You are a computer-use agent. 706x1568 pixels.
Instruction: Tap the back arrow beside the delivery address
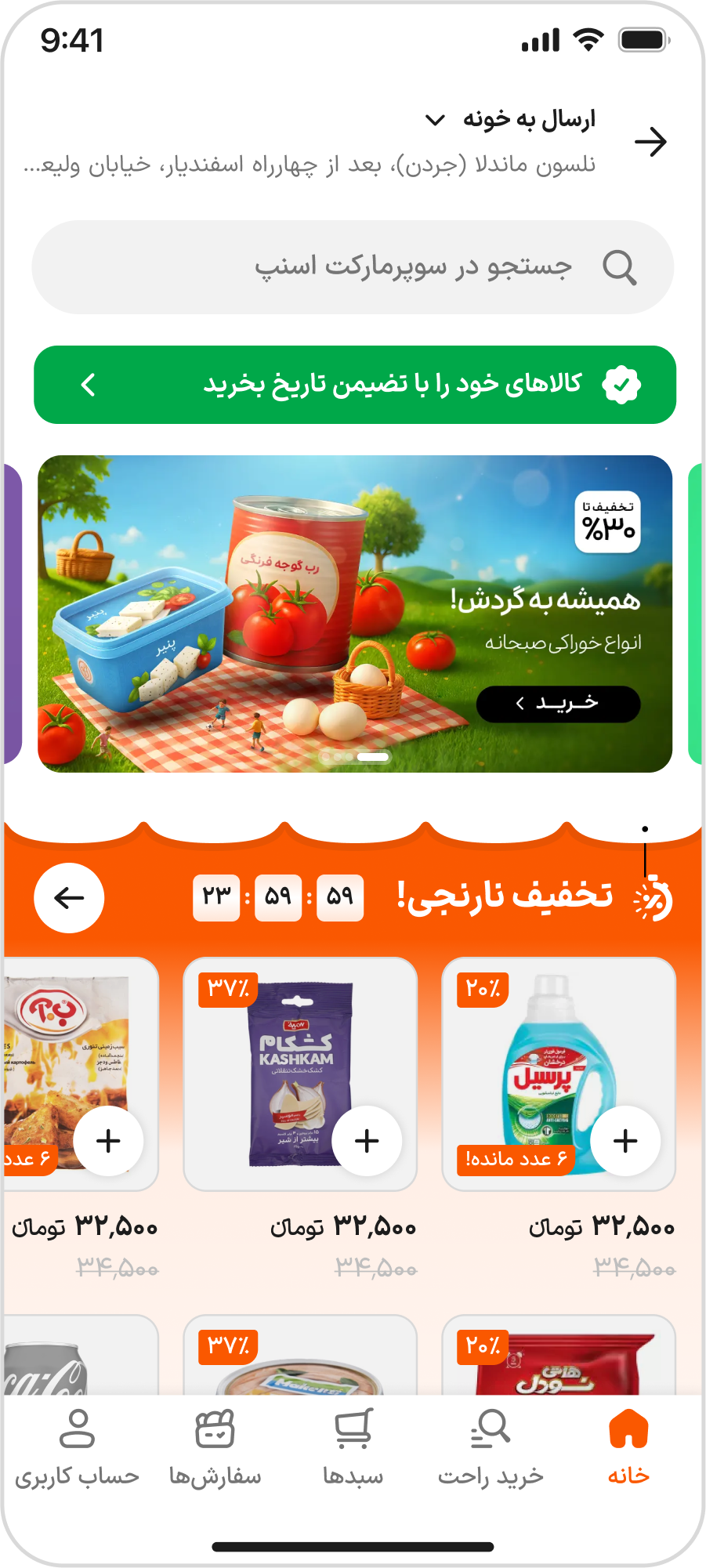tap(650, 142)
